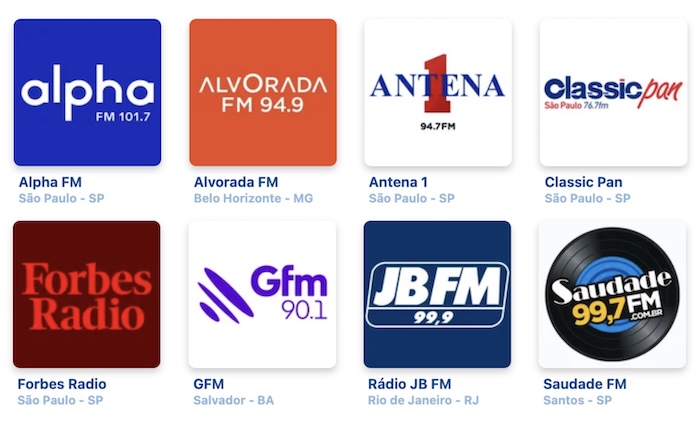Open the Alpha FM station
The width and height of the screenshot is (700, 426).
tap(87, 92)
